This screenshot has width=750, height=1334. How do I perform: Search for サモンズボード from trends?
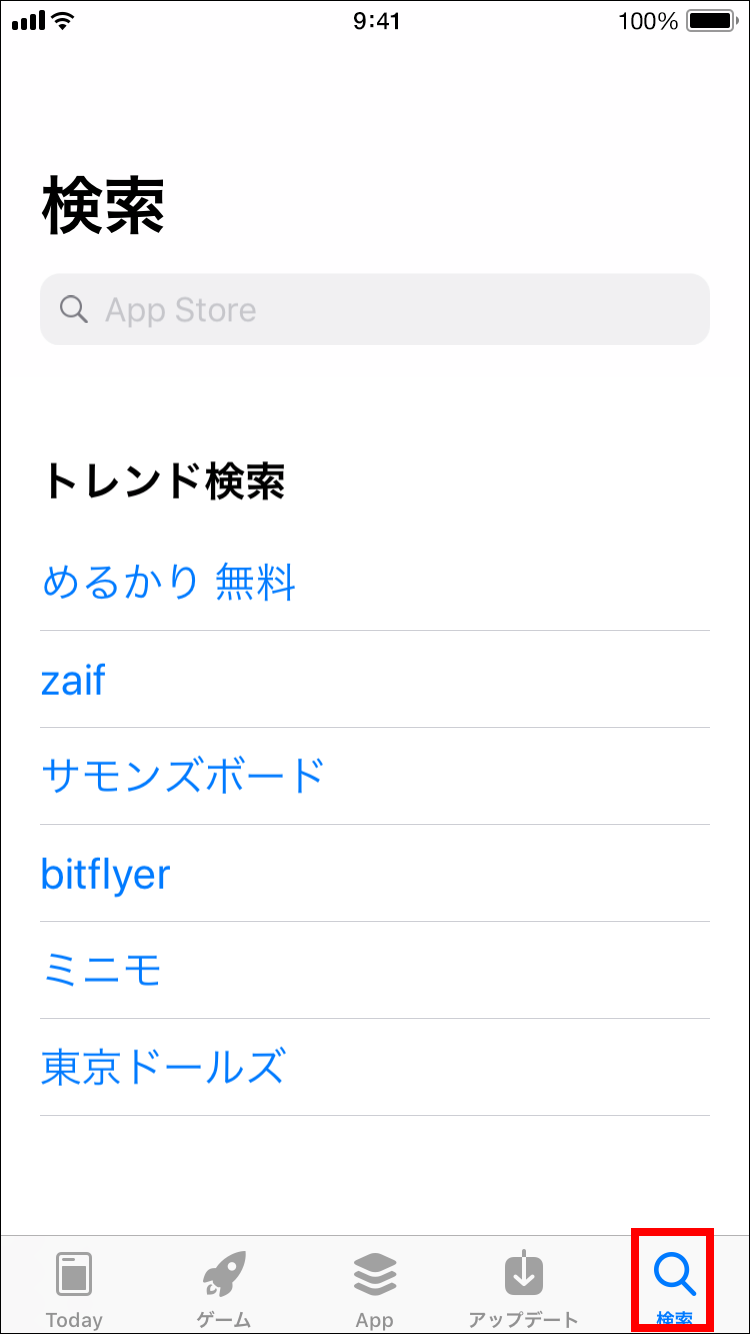click(183, 776)
